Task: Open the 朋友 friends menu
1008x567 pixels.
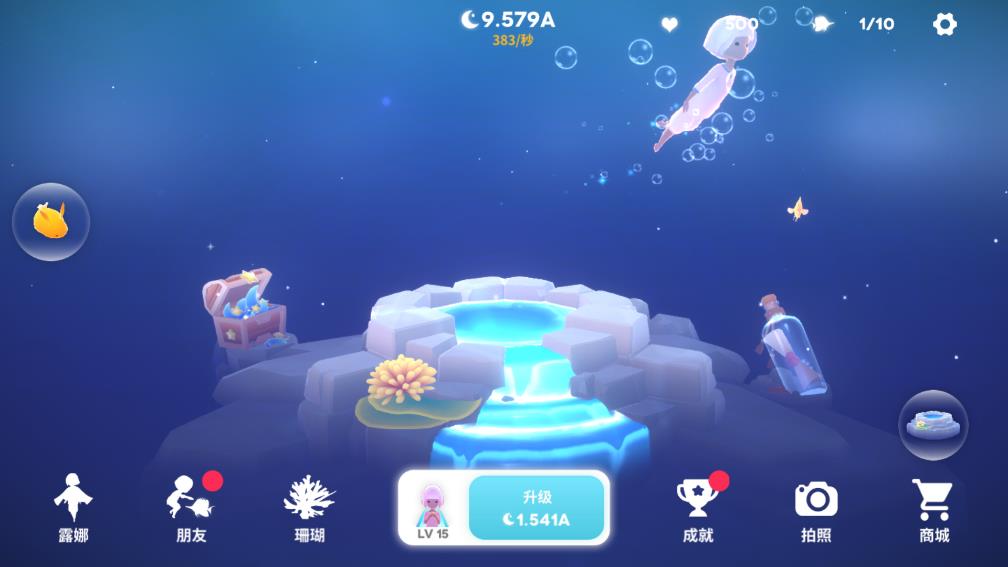Action: click(x=190, y=508)
